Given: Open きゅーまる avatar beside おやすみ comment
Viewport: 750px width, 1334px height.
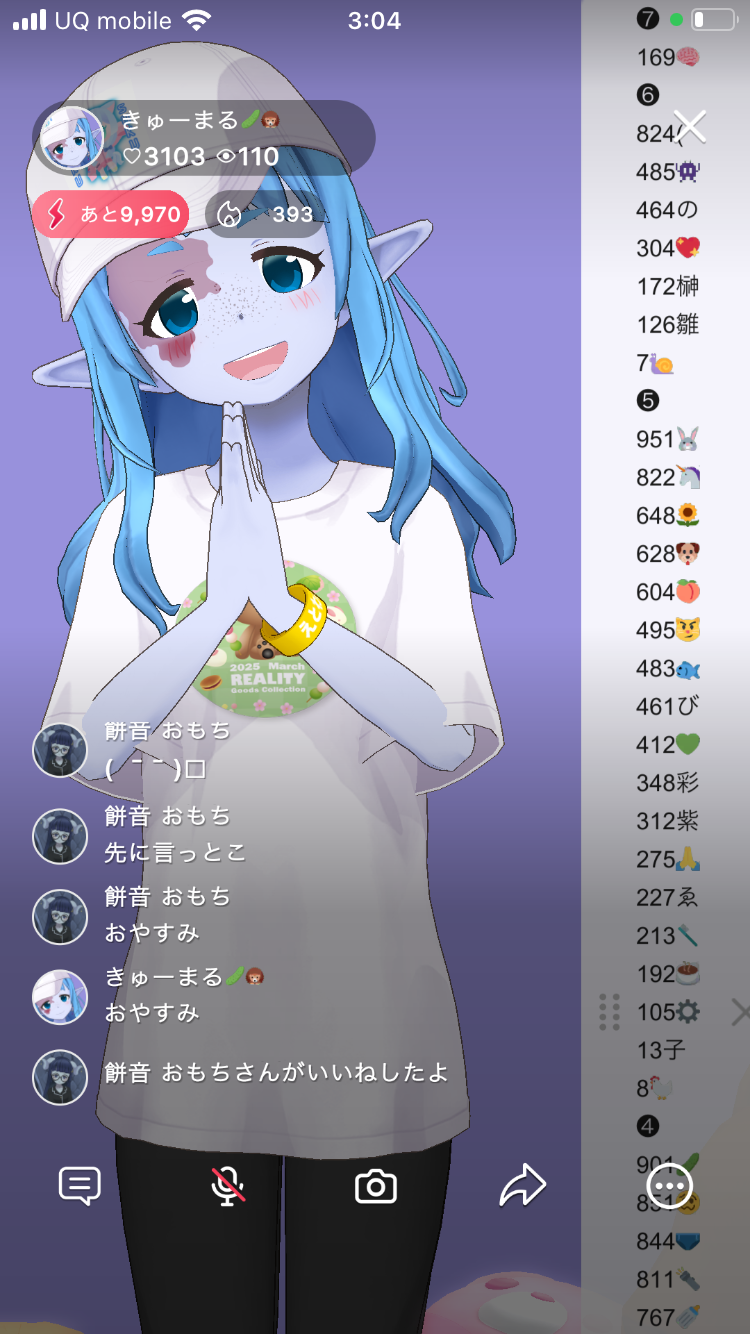Looking at the screenshot, I should (60, 996).
